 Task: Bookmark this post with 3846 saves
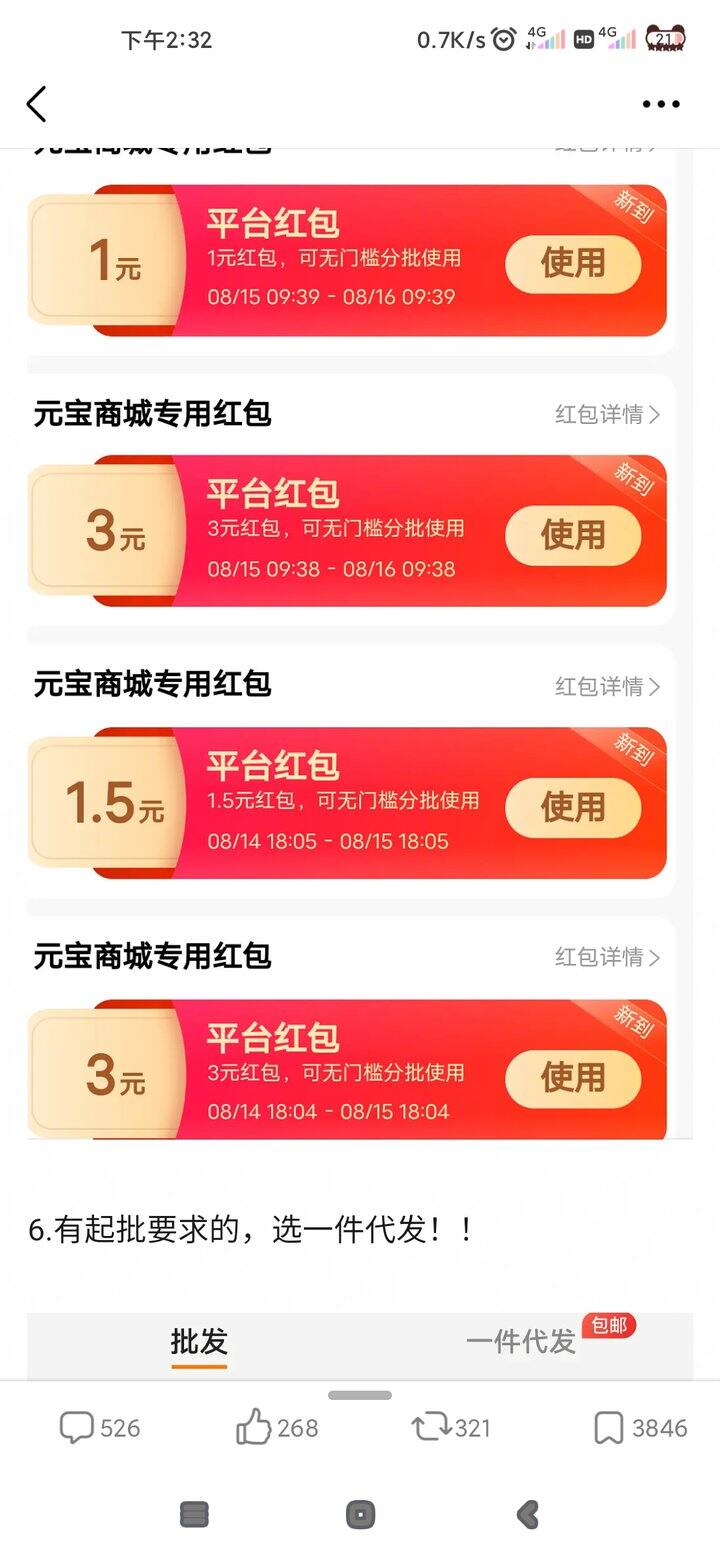coord(640,1428)
